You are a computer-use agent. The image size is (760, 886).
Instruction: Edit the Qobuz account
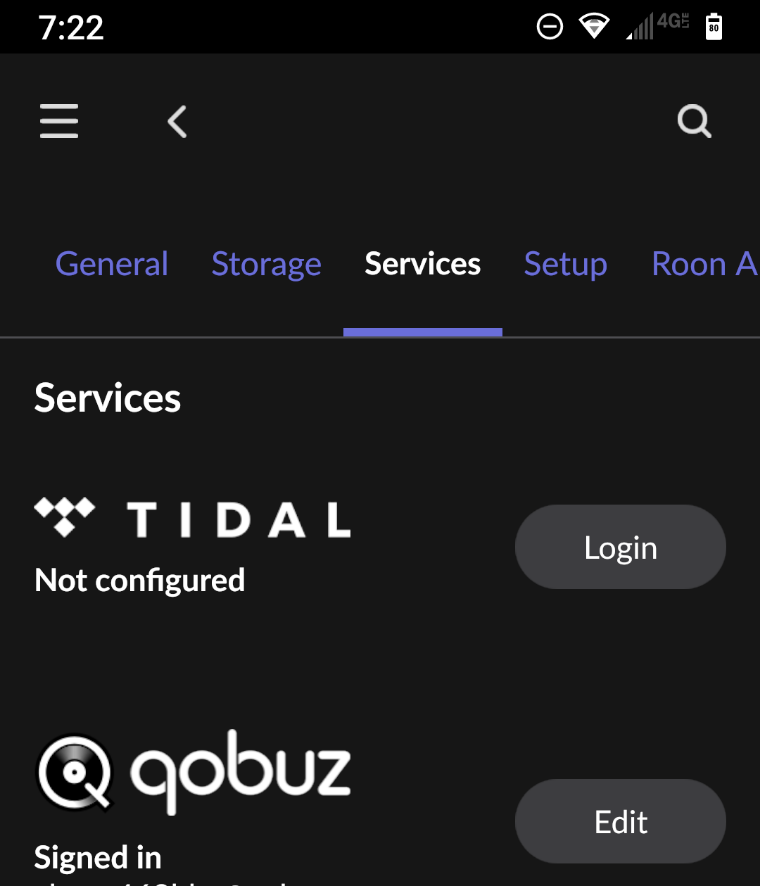click(x=620, y=821)
